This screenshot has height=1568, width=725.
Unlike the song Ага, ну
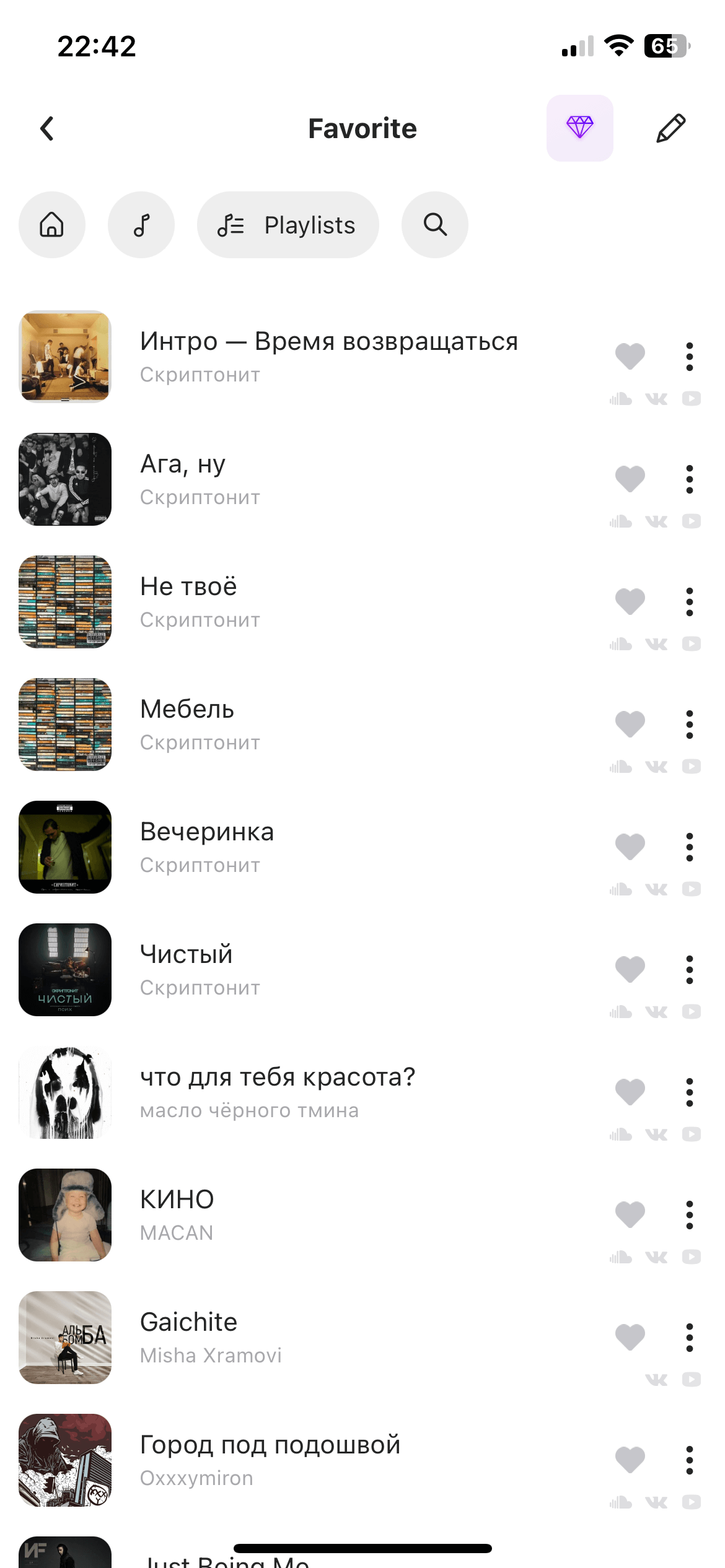pyautogui.click(x=630, y=479)
